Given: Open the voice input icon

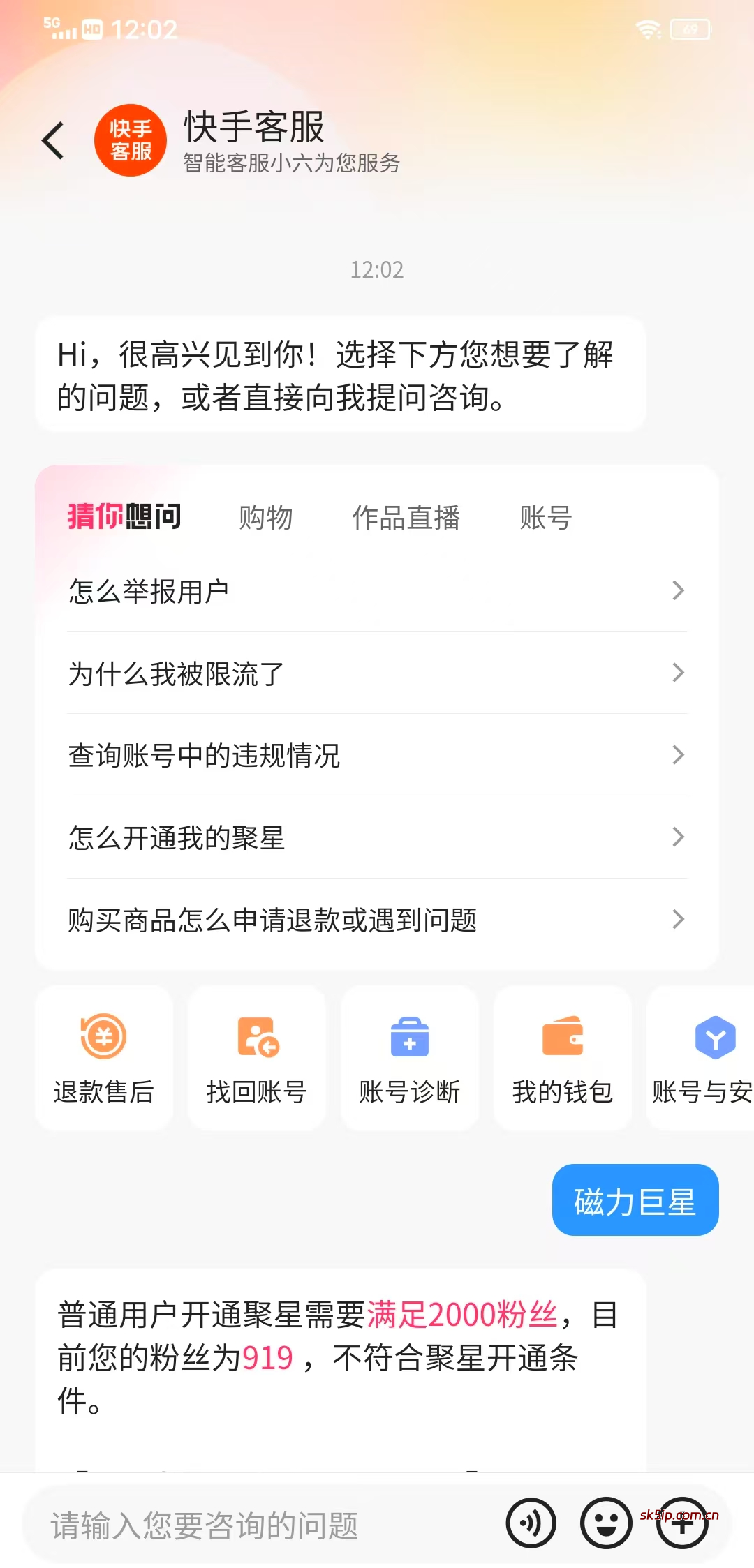Looking at the screenshot, I should pyautogui.click(x=532, y=1523).
